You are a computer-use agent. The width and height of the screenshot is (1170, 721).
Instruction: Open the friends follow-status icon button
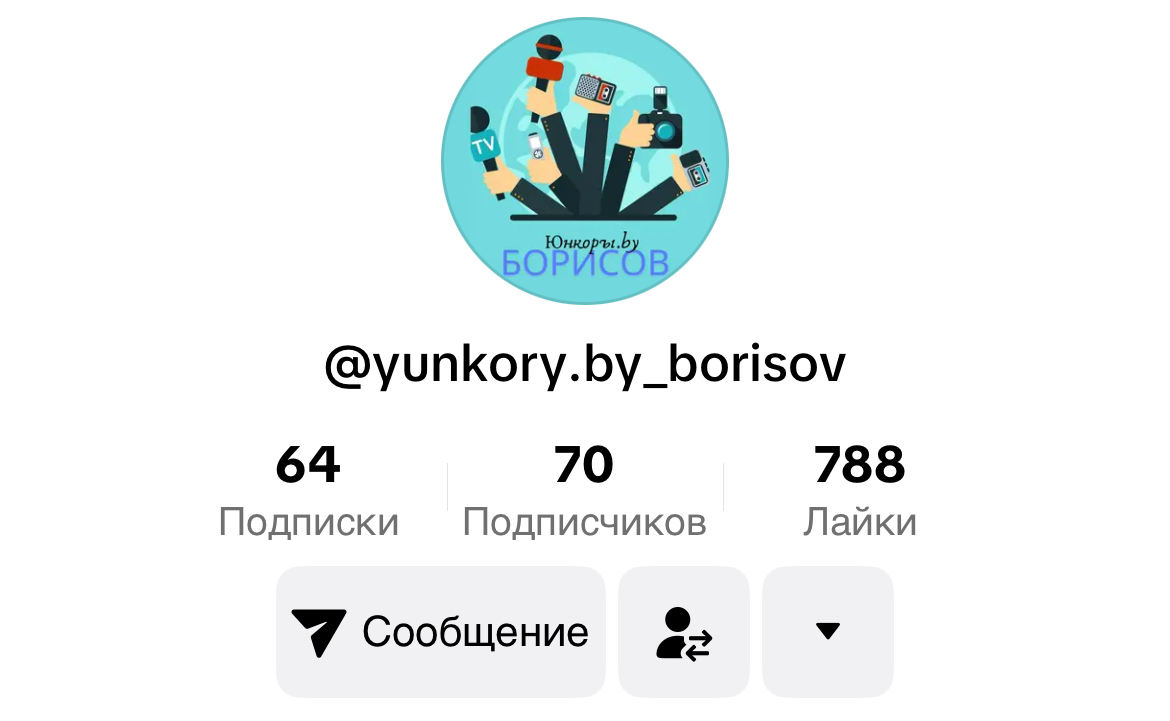[x=684, y=631]
